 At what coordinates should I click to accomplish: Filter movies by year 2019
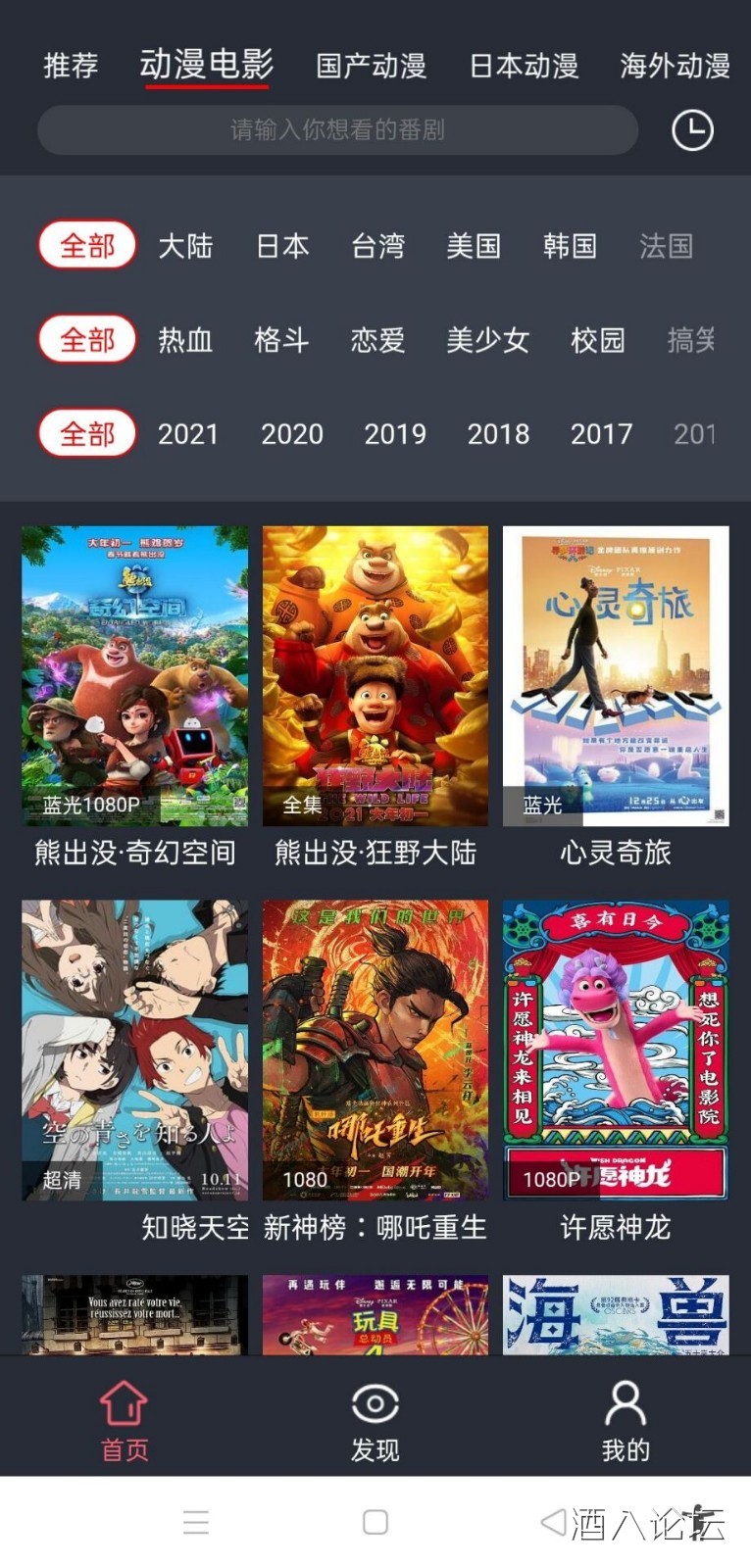click(x=395, y=434)
